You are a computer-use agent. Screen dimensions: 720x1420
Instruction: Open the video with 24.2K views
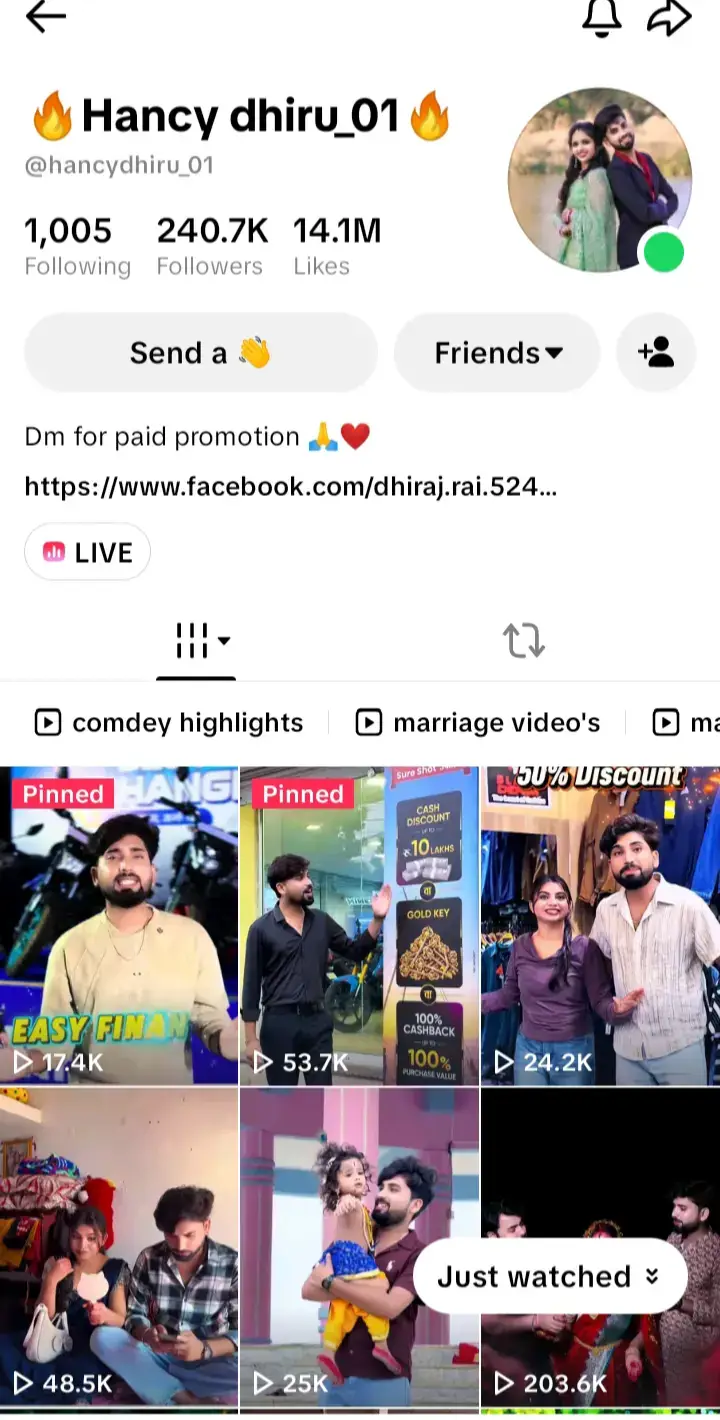pyautogui.click(x=601, y=925)
